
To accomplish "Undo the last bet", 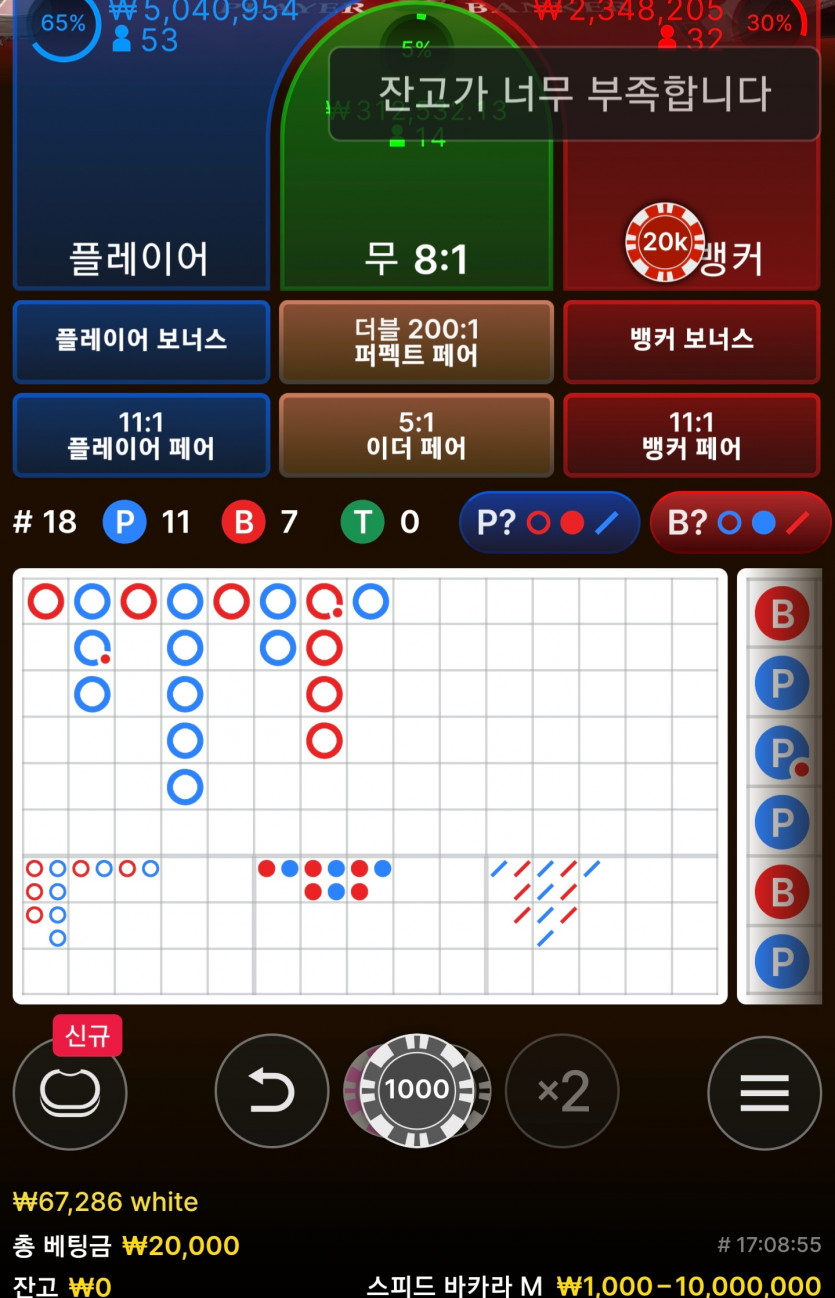I will [271, 1091].
